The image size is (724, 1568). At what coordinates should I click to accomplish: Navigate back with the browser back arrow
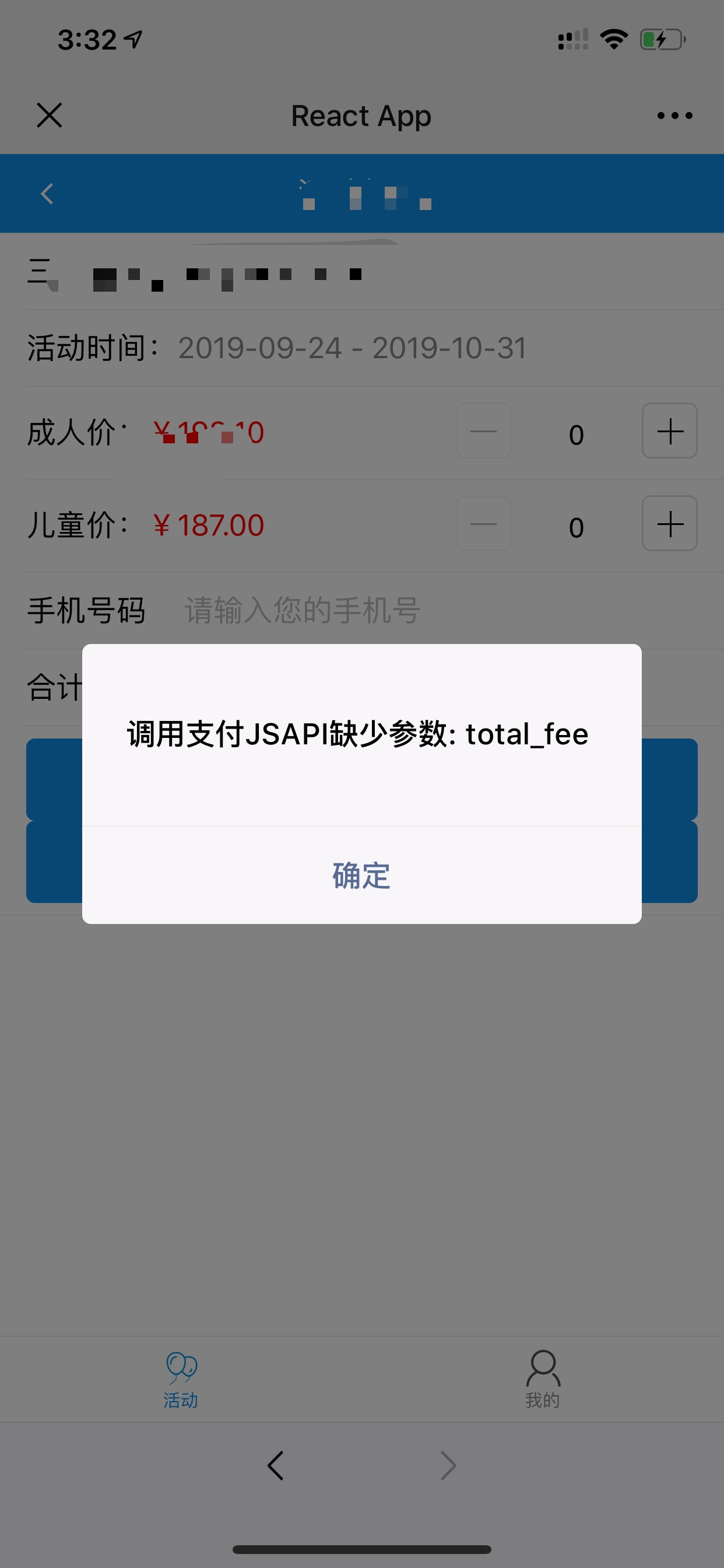(276, 1466)
